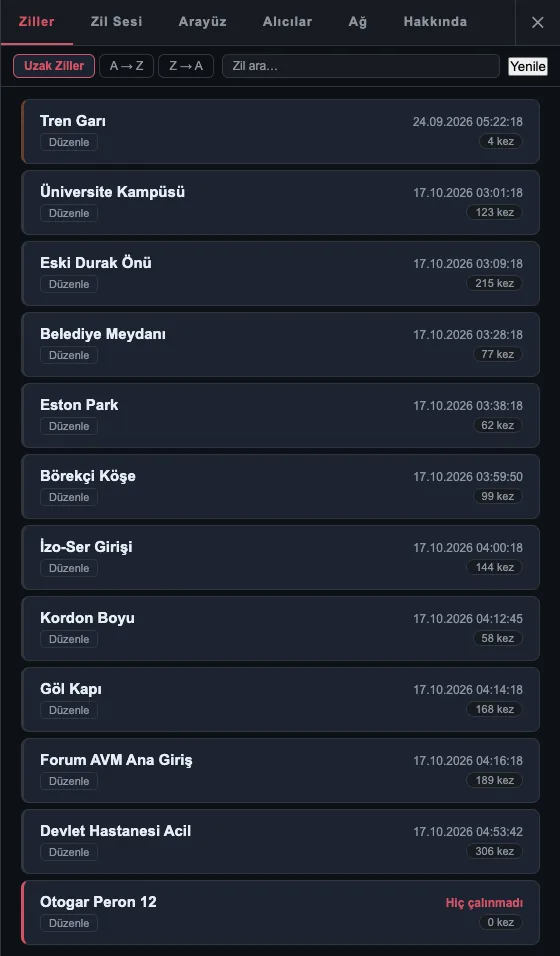Tap Düzenle under Üniversite Kampüsü
Viewport: 560px width, 956px height.
tap(69, 213)
